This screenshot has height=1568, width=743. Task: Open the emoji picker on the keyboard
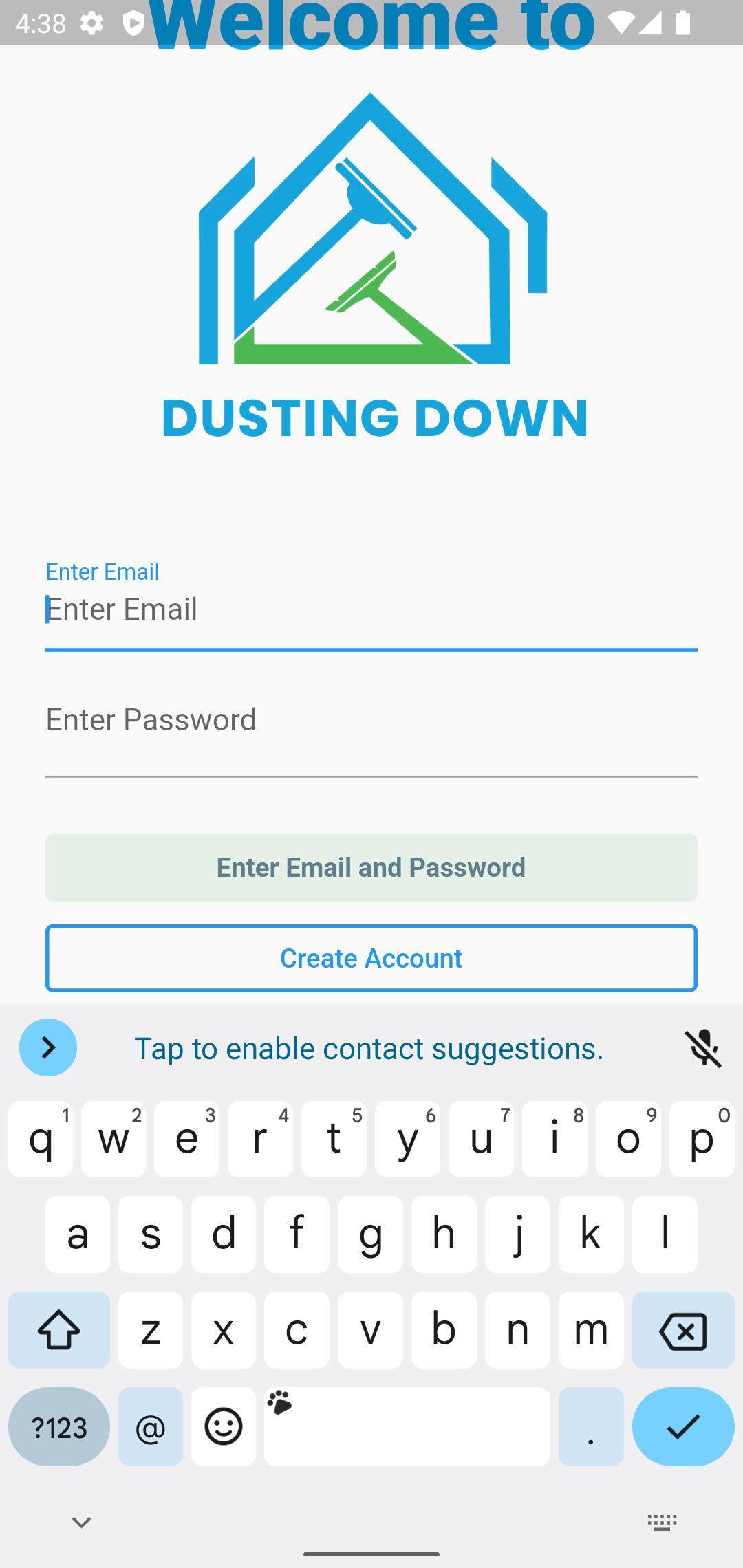tap(224, 1427)
